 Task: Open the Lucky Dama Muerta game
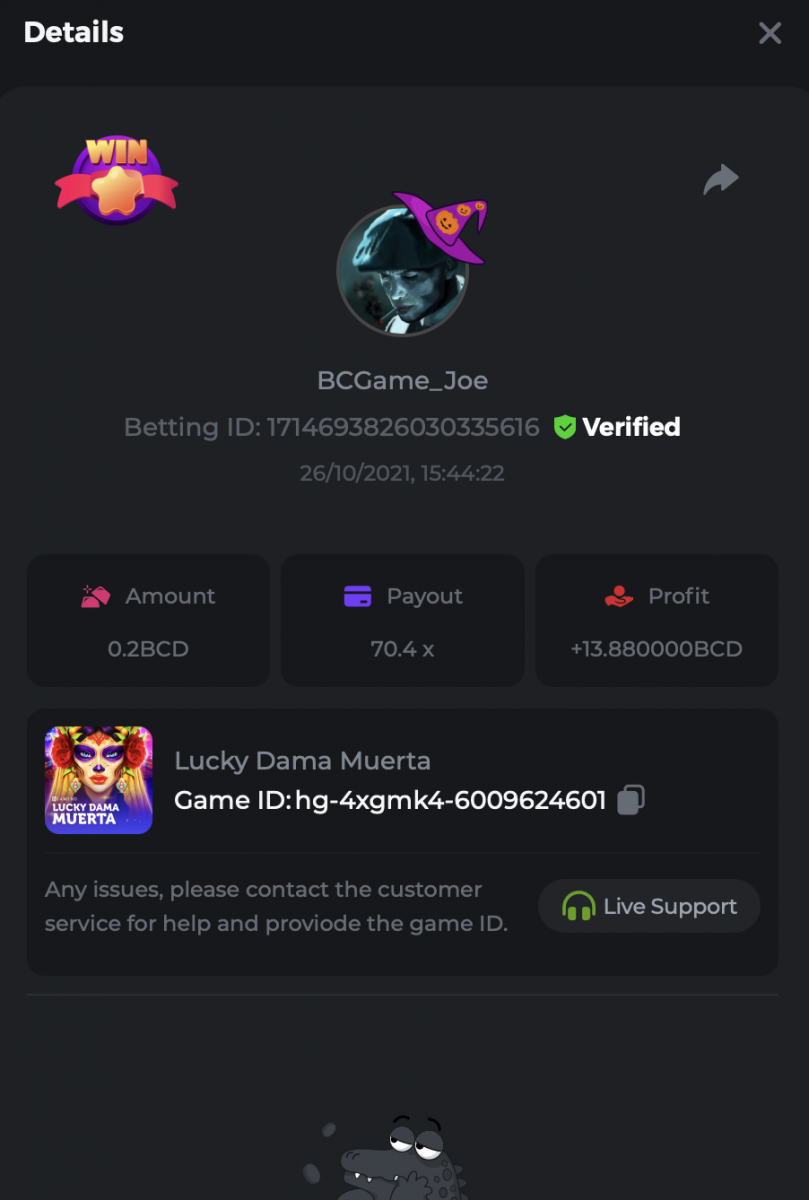pos(99,780)
